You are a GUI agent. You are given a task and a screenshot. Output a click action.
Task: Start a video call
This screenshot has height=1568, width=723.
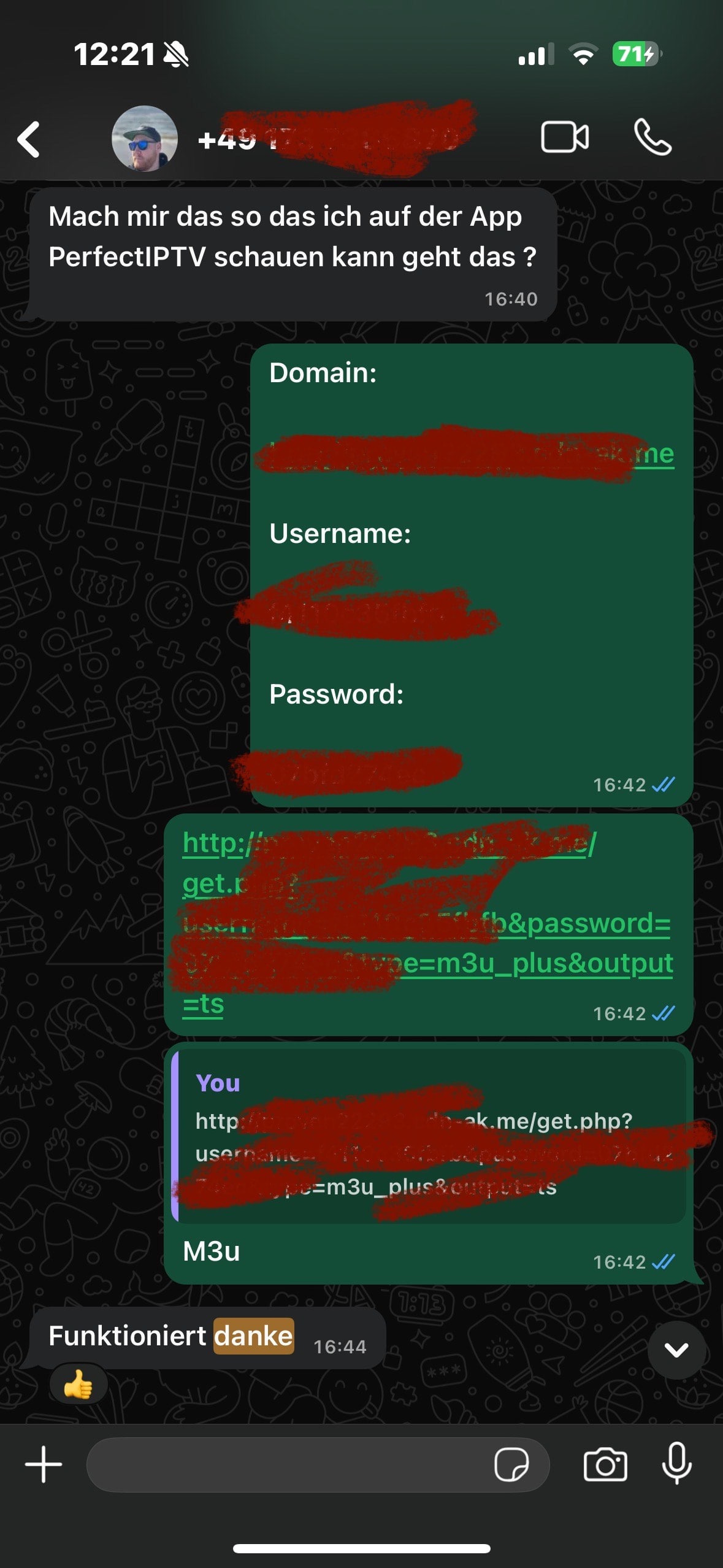click(565, 137)
